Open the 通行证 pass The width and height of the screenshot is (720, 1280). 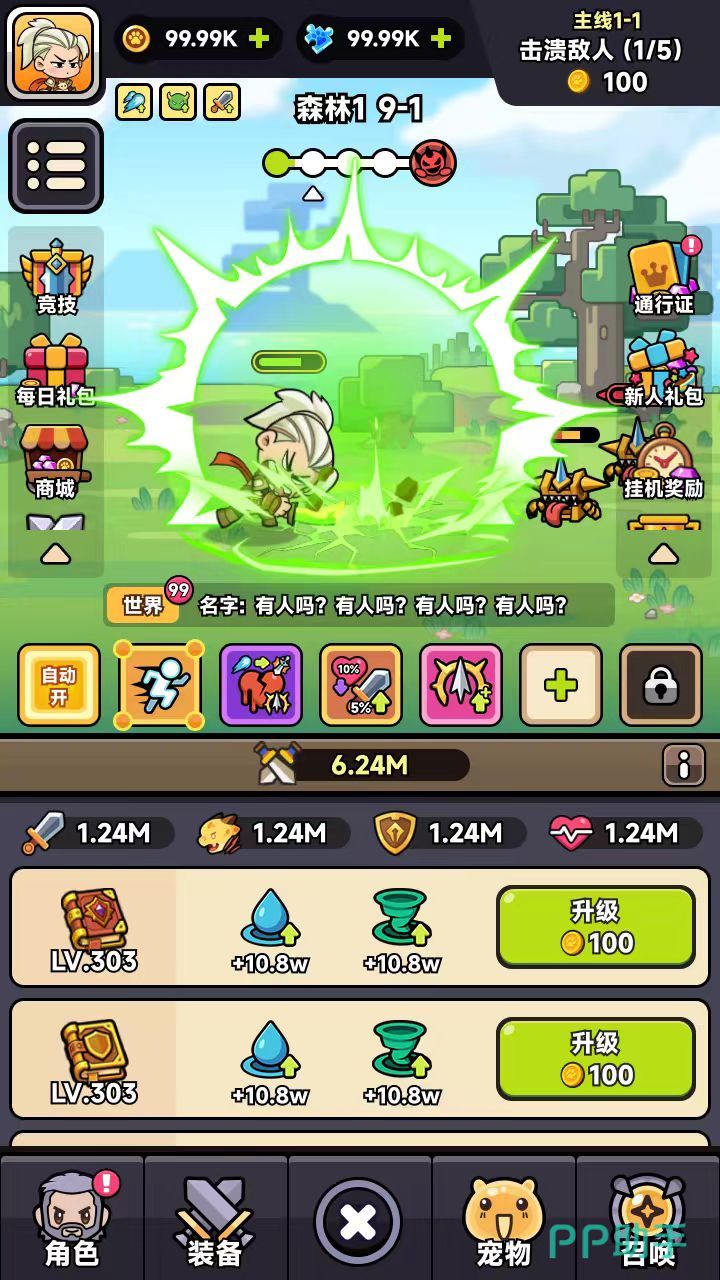[x=663, y=276]
